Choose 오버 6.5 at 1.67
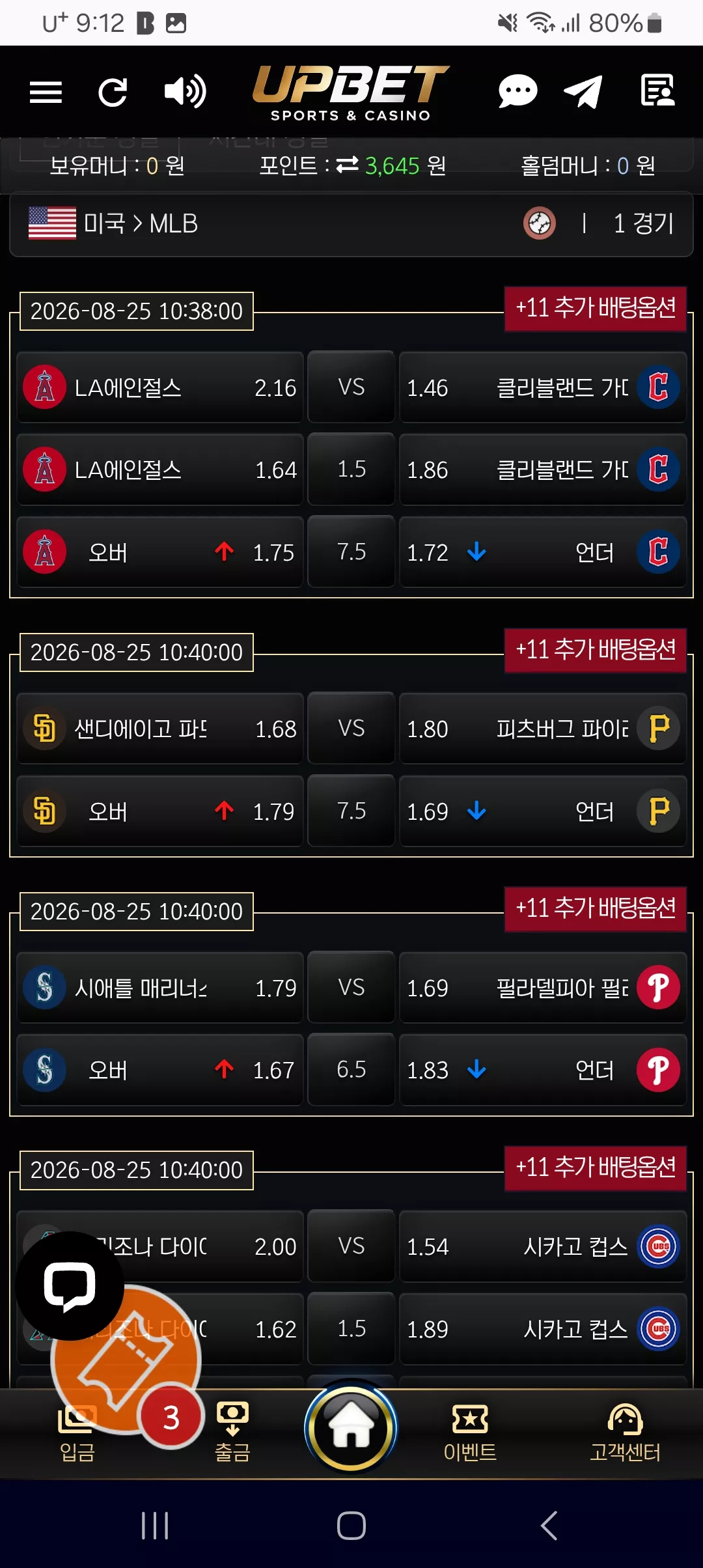703x1568 pixels. point(160,1070)
